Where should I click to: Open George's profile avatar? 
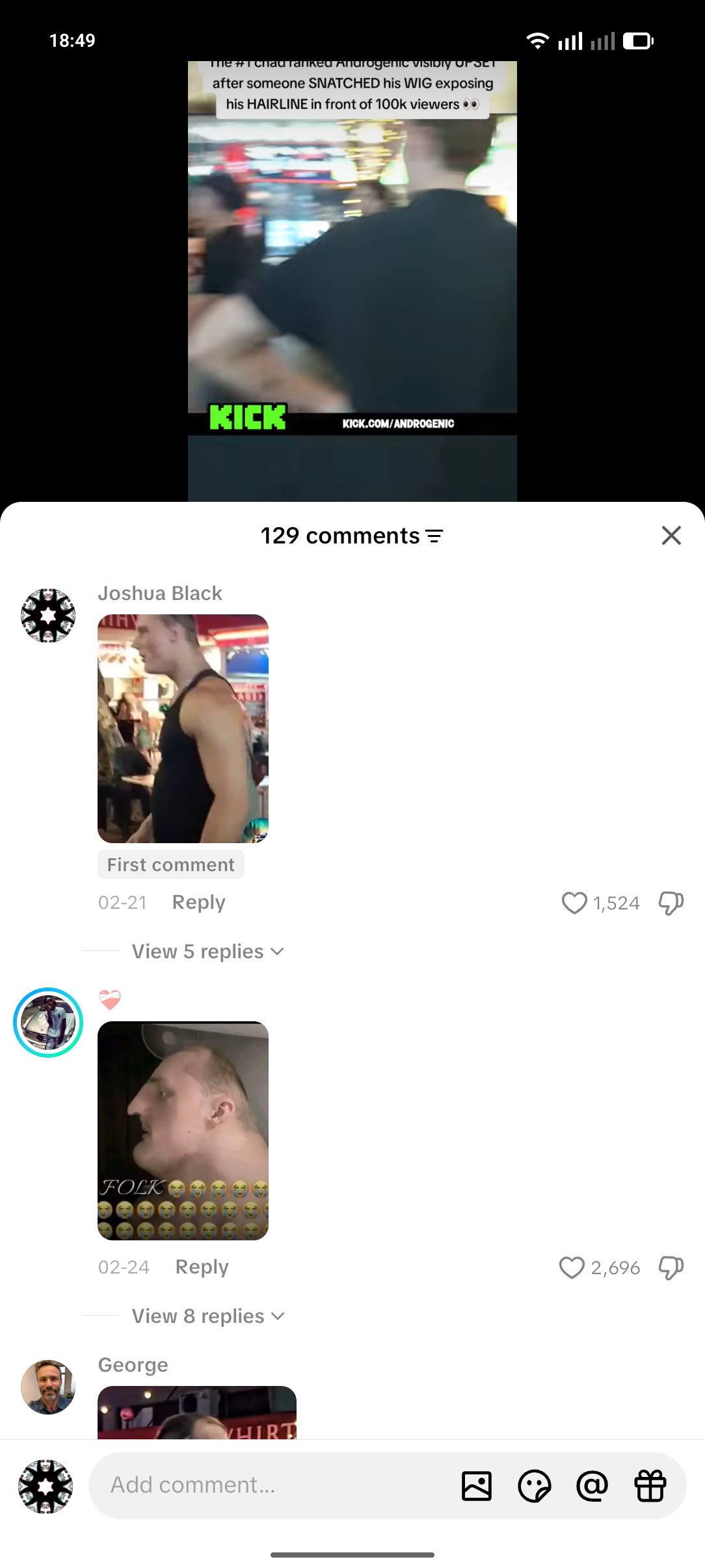[48, 1387]
